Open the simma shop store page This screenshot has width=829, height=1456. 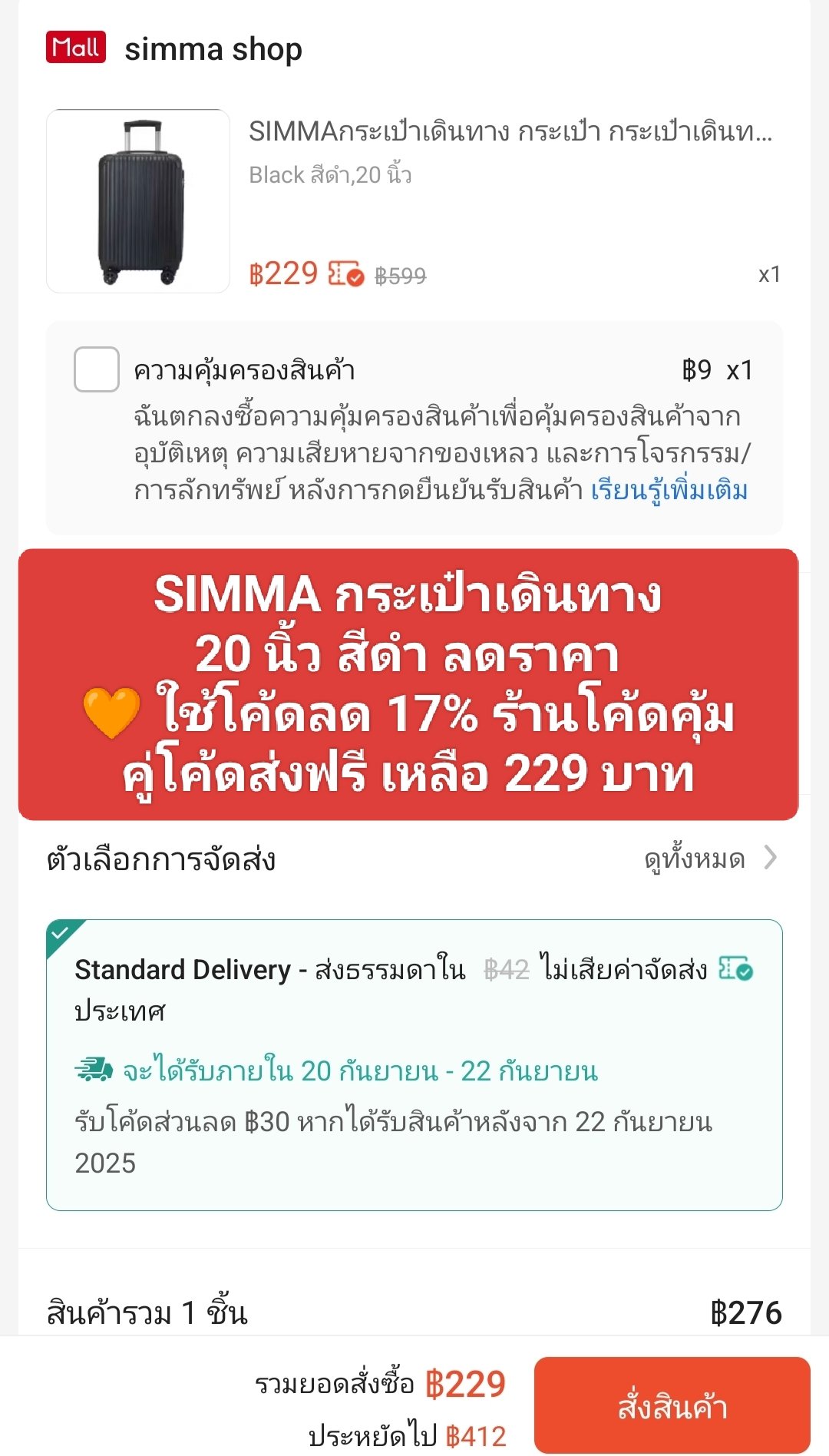click(x=213, y=49)
